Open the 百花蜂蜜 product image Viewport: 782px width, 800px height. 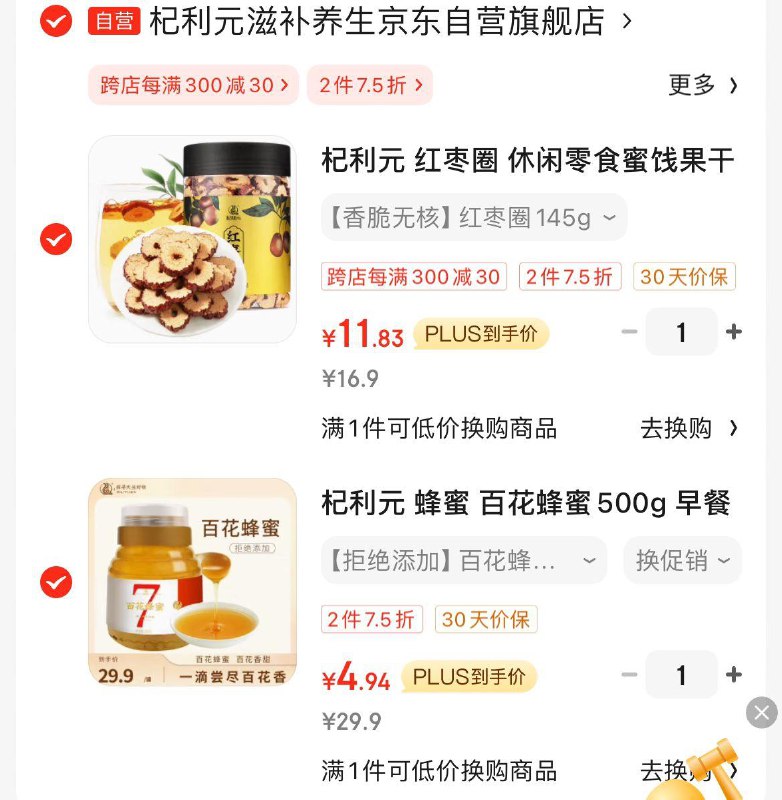[192, 581]
